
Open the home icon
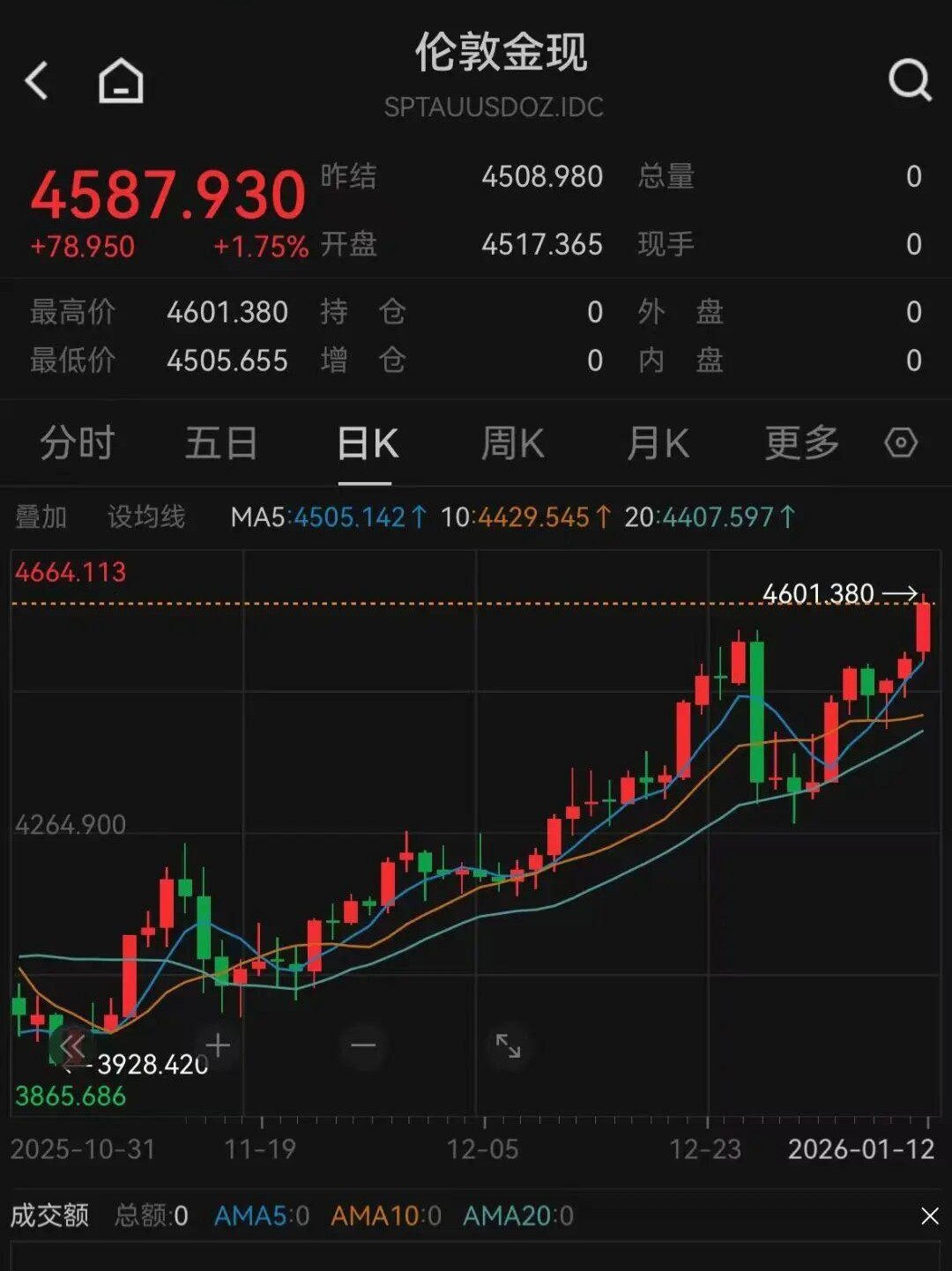pos(121,81)
